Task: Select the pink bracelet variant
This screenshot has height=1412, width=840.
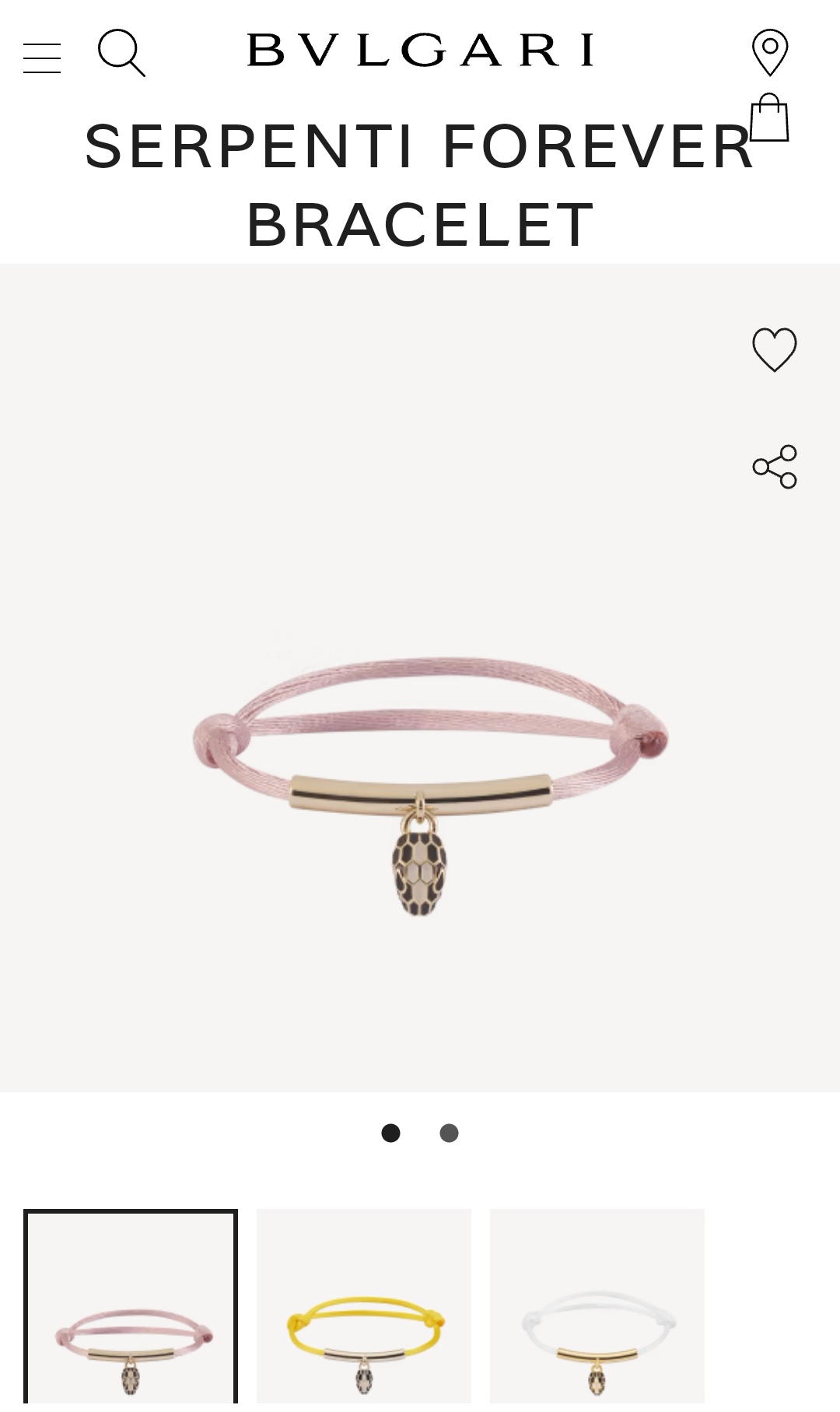Action: pyautogui.click(x=131, y=1311)
